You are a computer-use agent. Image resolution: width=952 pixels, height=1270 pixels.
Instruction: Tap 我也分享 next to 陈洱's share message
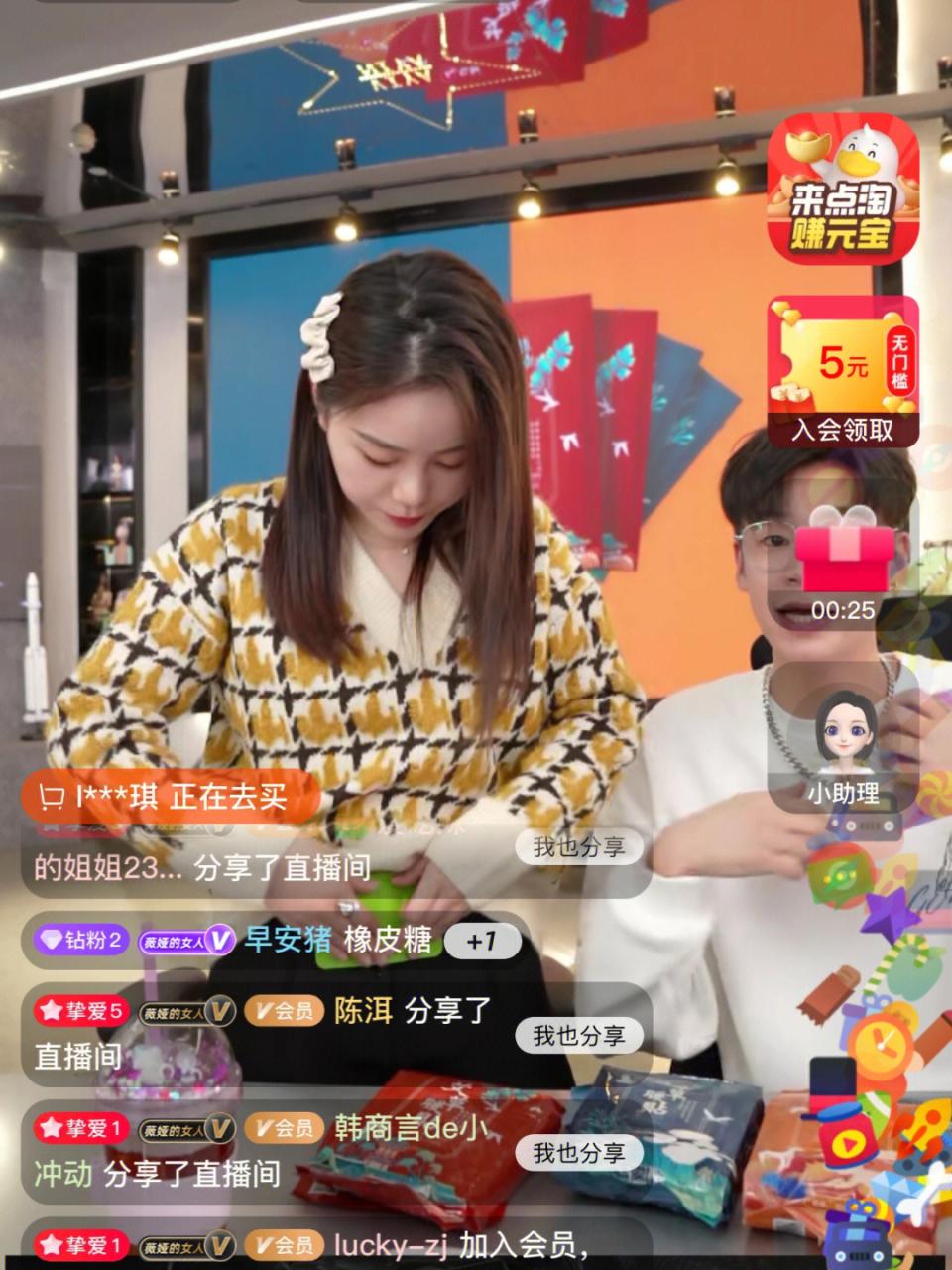(x=579, y=1036)
